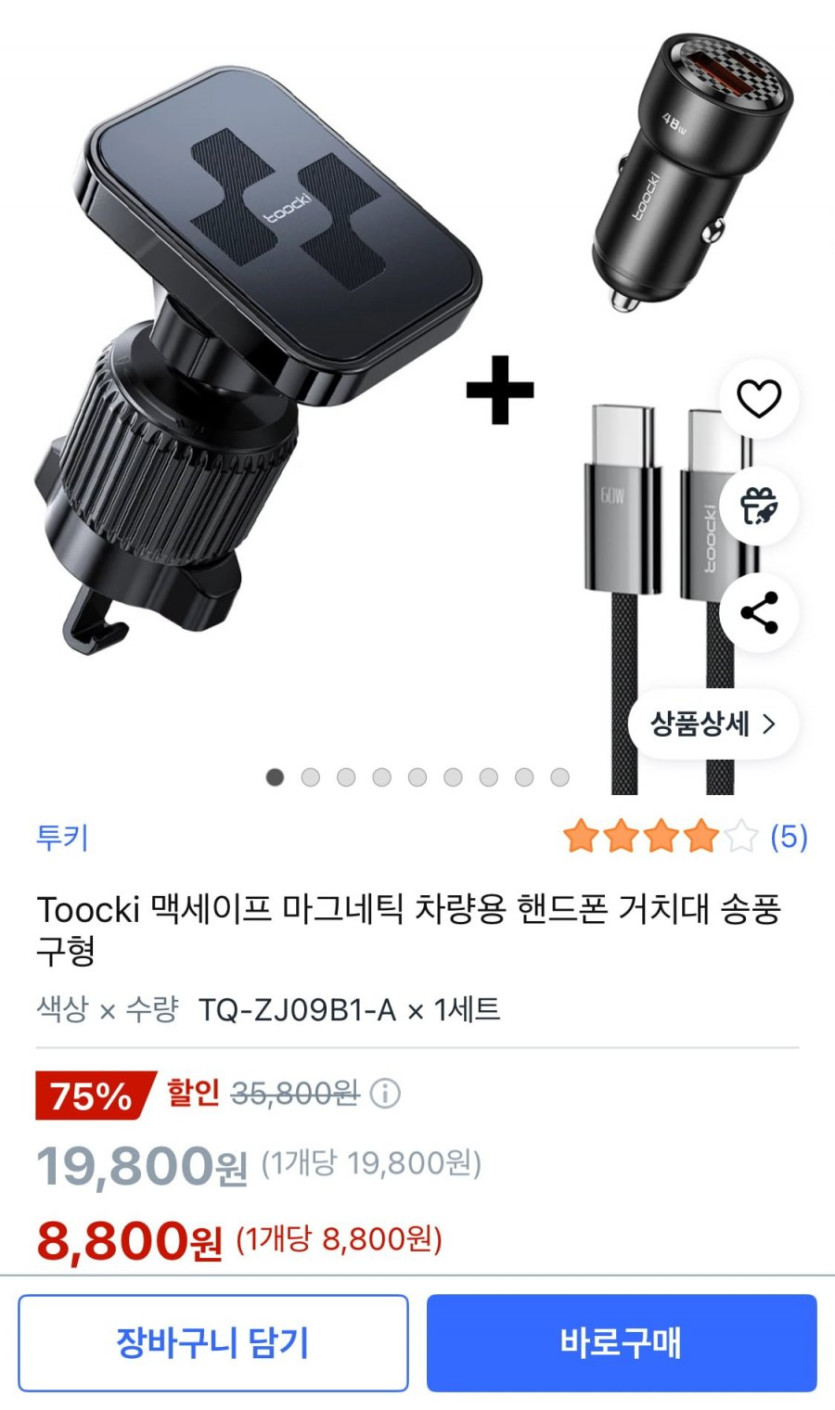Image resolution: width=835 pixels, height=1410 pixels.
Task: Tap the info icon next to 35,800원
Action: [384, 1094]
